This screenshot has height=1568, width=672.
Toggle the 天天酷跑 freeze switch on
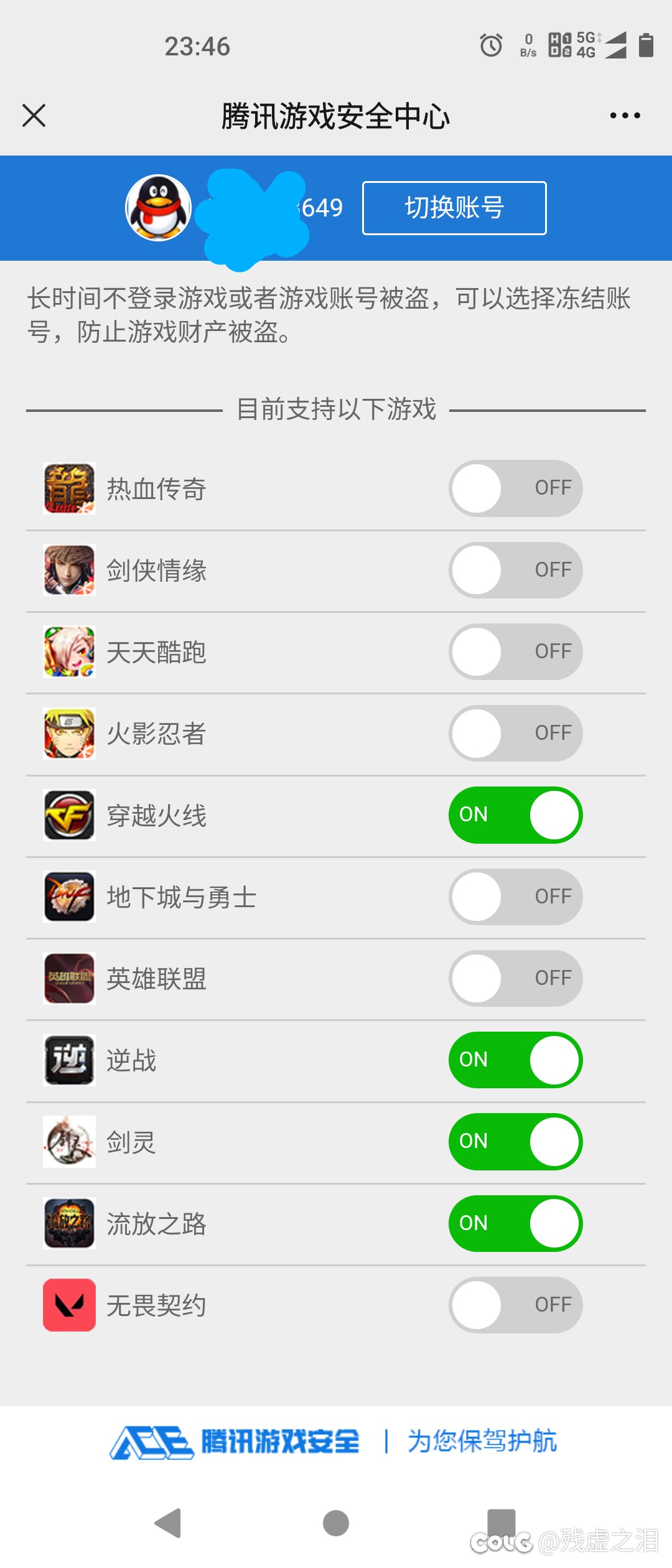pyautogui.click(x=515, y=651)
